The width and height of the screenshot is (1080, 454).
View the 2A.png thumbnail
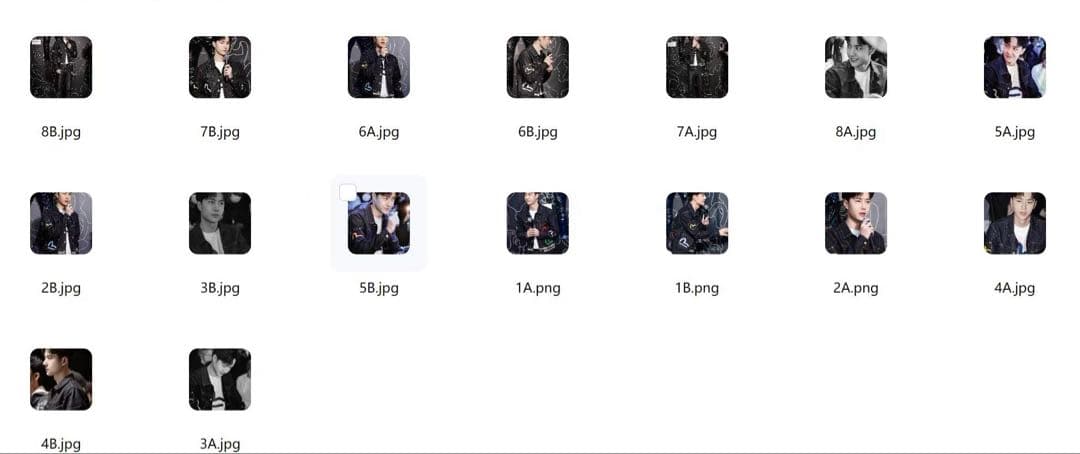pos(856,223)
